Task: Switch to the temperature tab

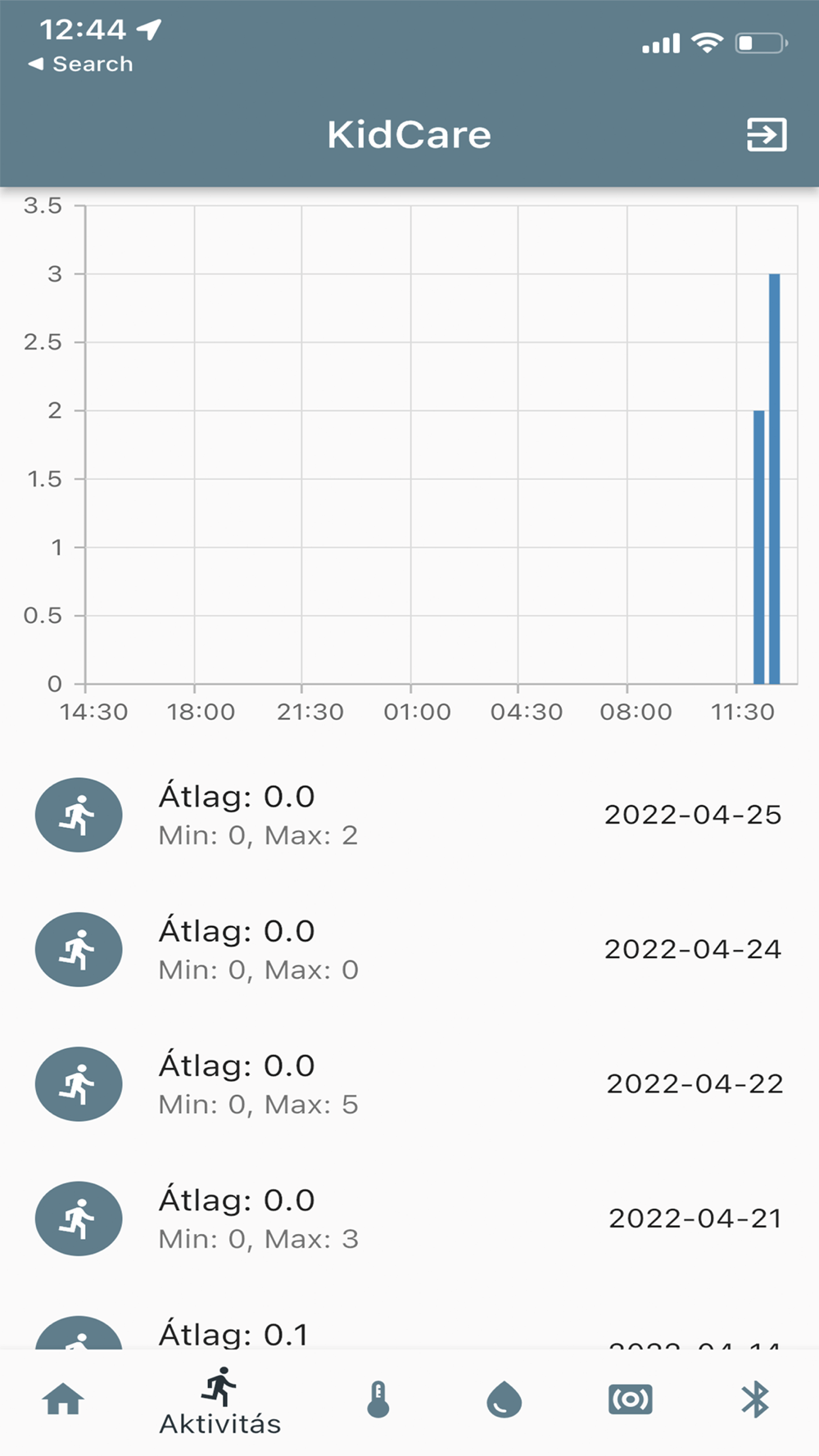Action: tap(378, 1399)
